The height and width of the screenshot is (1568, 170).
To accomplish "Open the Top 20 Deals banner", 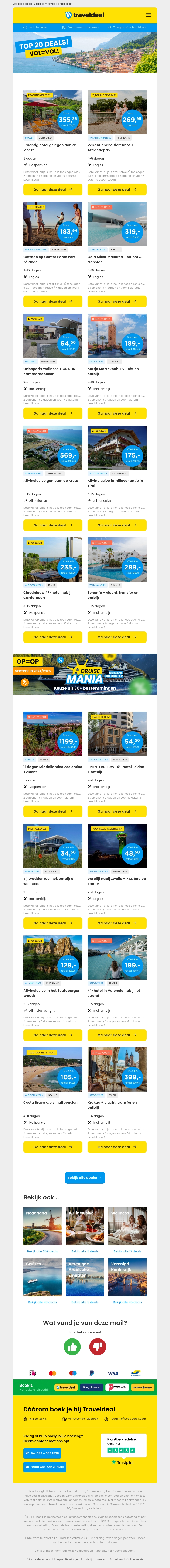I will pyautogui.click(x=85, y=52).
